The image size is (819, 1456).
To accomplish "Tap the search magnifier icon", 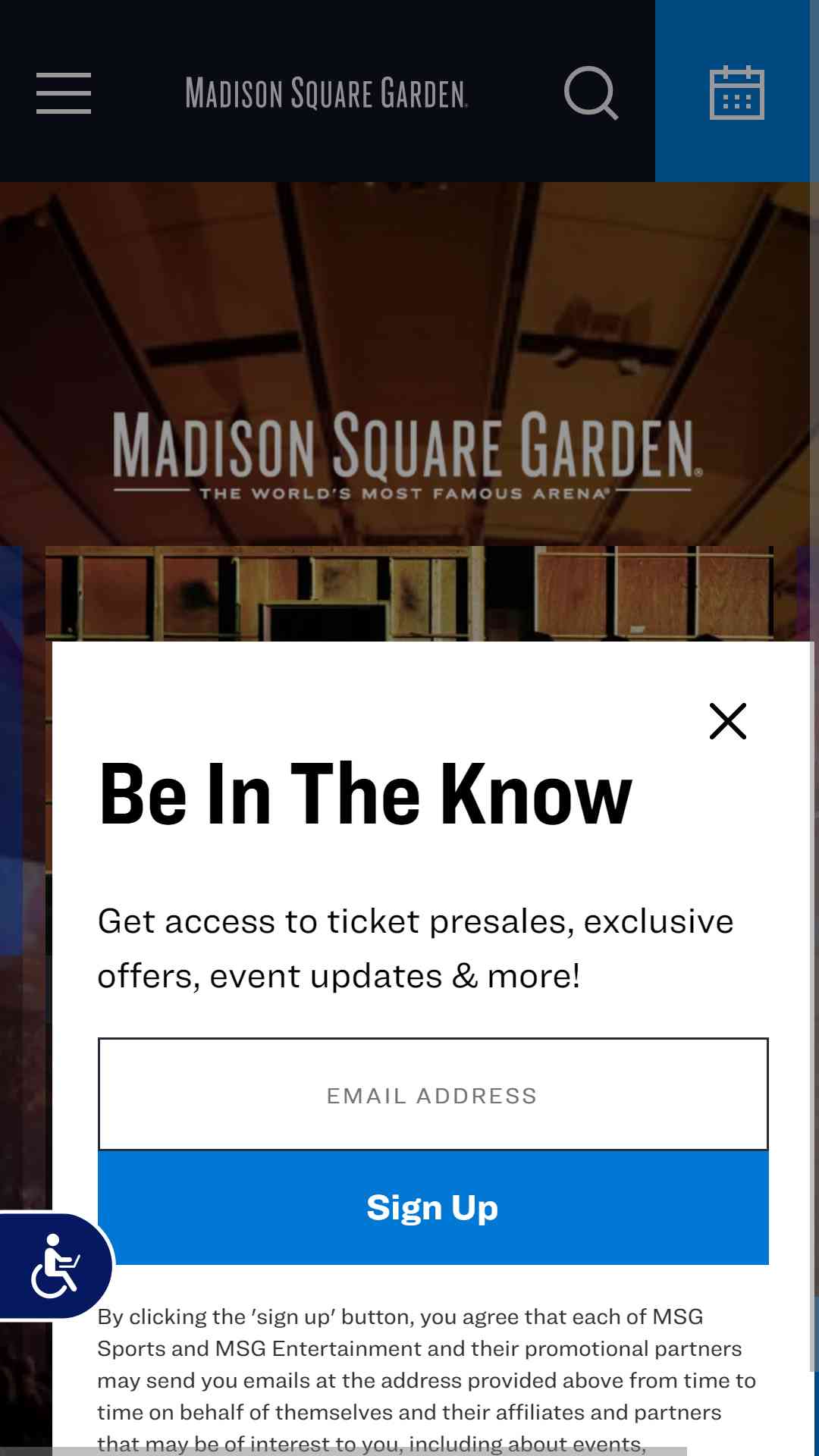I will pos(591,93).
